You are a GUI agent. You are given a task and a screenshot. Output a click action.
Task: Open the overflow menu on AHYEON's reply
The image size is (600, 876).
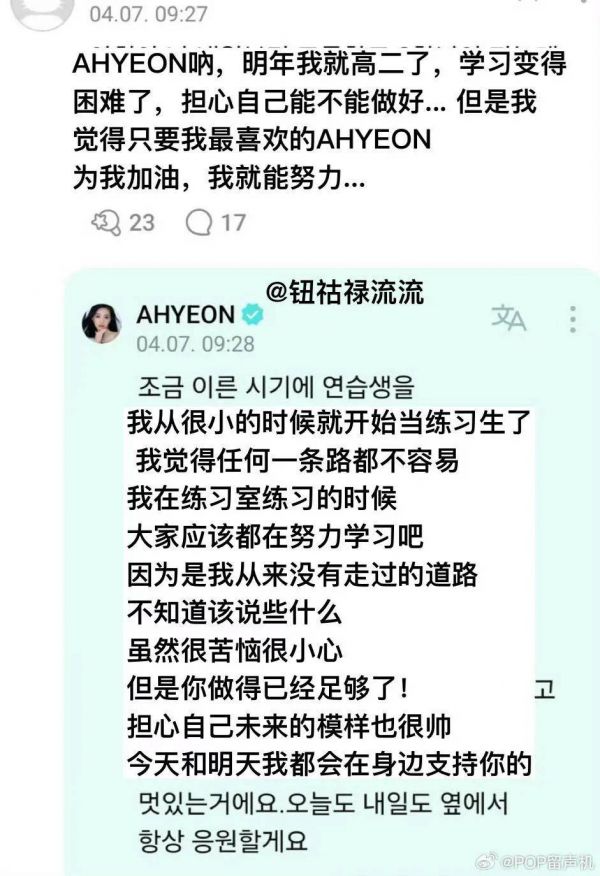(x=572, y=319)
